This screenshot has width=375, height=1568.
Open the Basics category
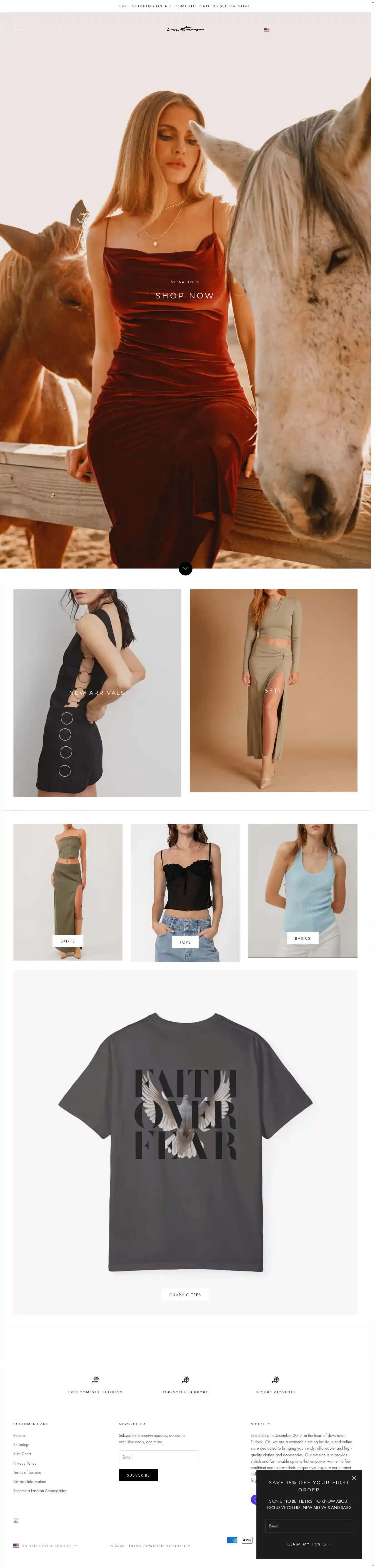click(x=302, y=938)
